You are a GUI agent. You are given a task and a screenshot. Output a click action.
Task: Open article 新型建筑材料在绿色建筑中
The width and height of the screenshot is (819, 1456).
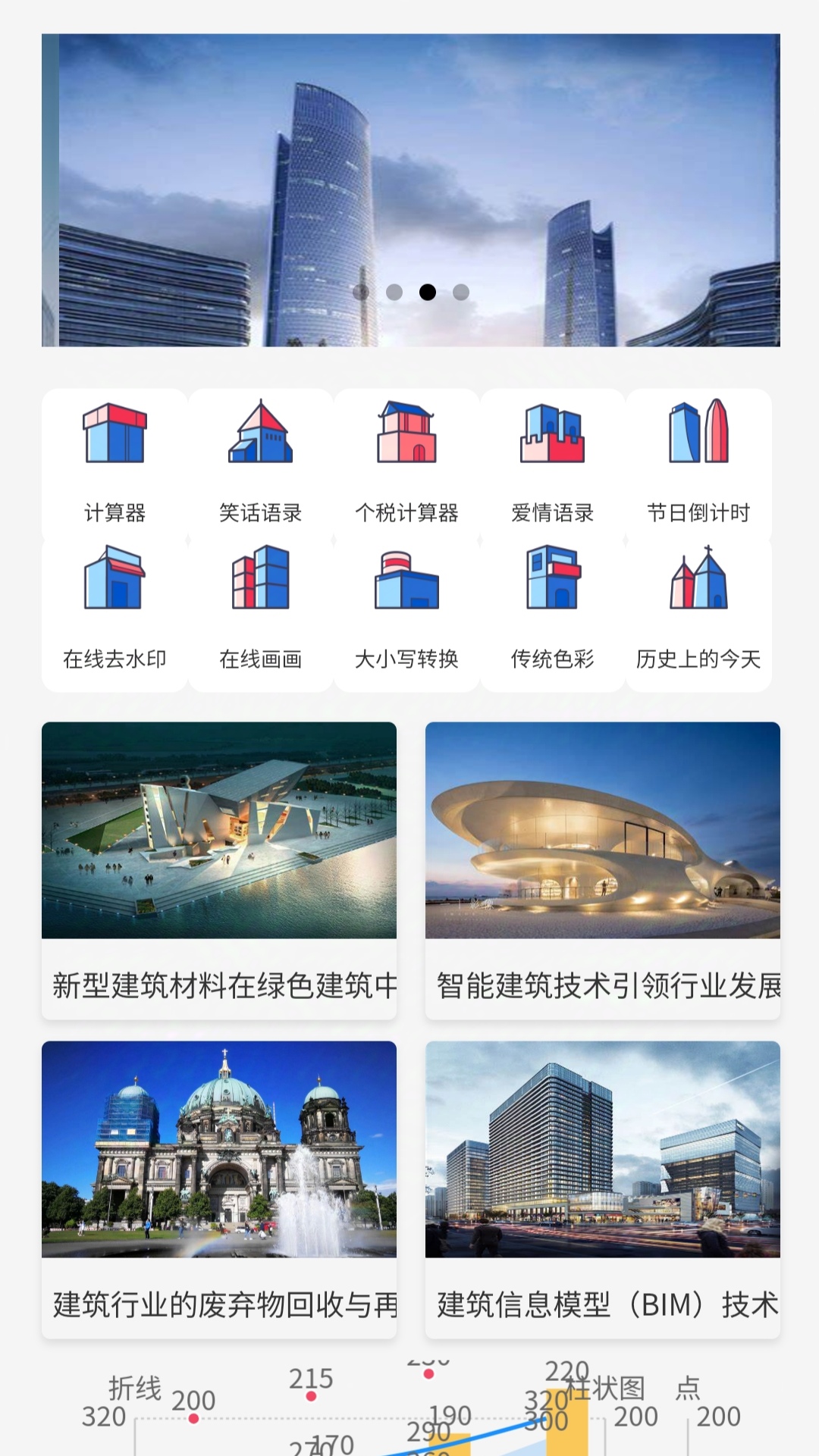click(x=219, y=870)
